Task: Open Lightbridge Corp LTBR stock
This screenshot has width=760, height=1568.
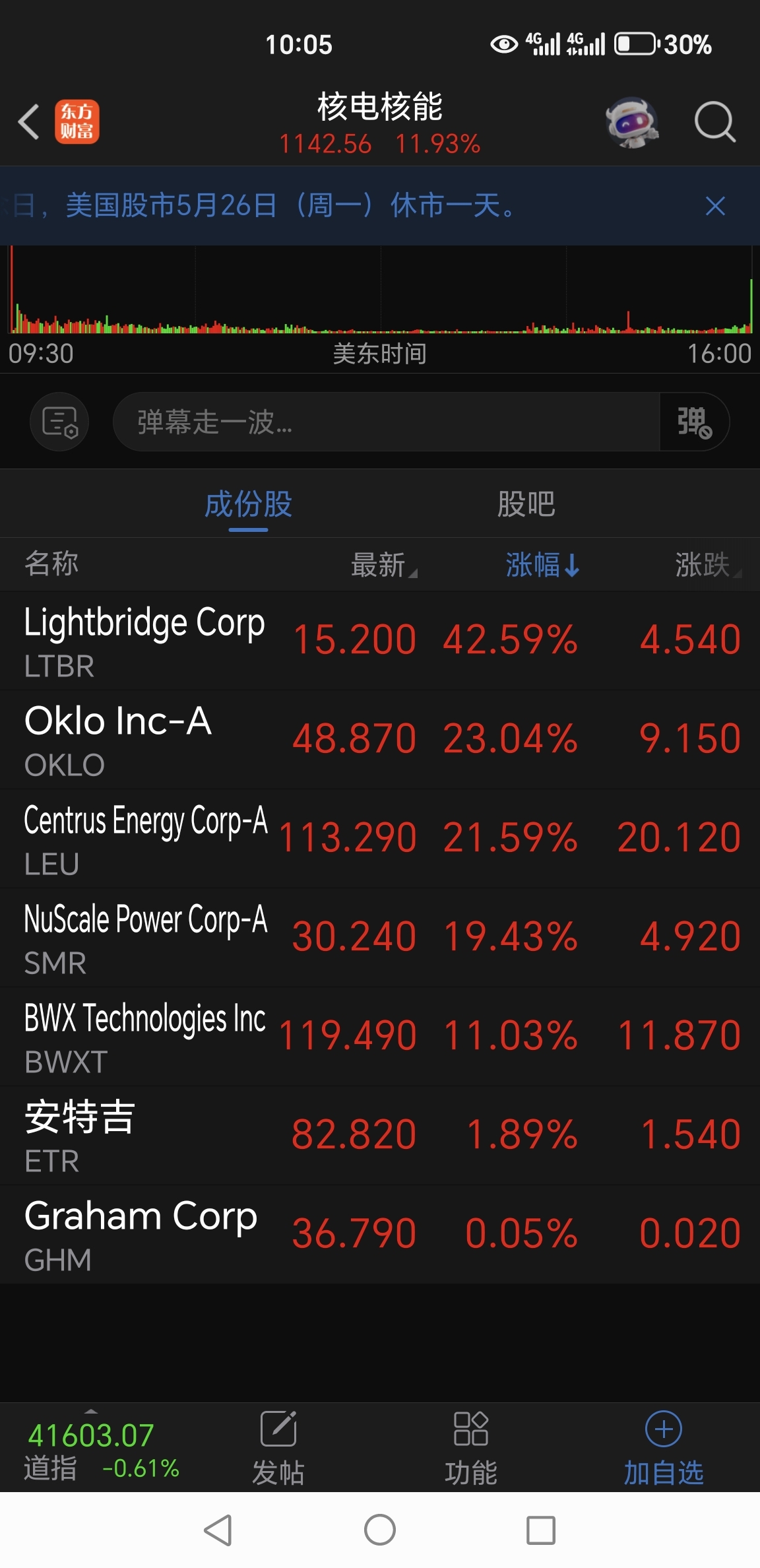Action: click(x=380, y=641)
